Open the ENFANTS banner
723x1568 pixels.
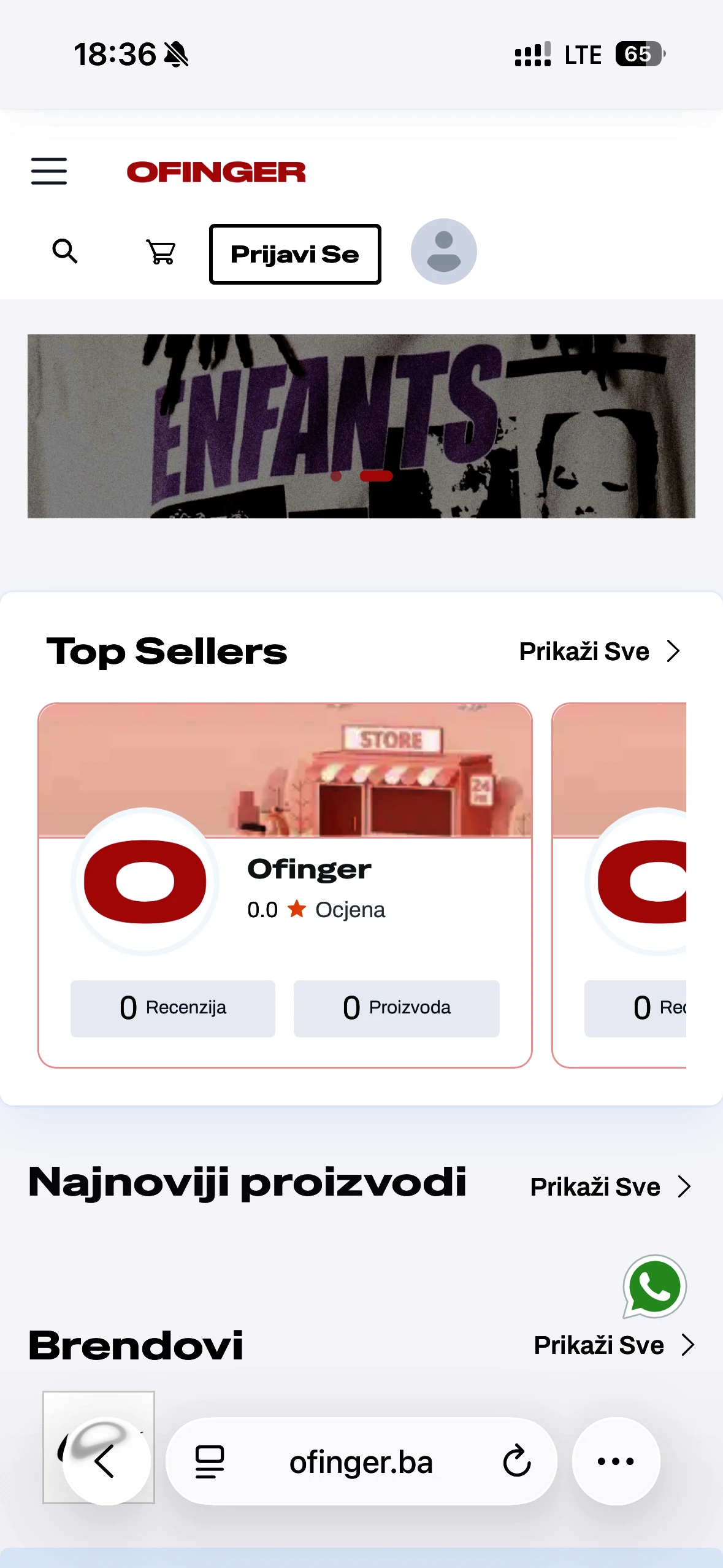(x=361, y=426)
